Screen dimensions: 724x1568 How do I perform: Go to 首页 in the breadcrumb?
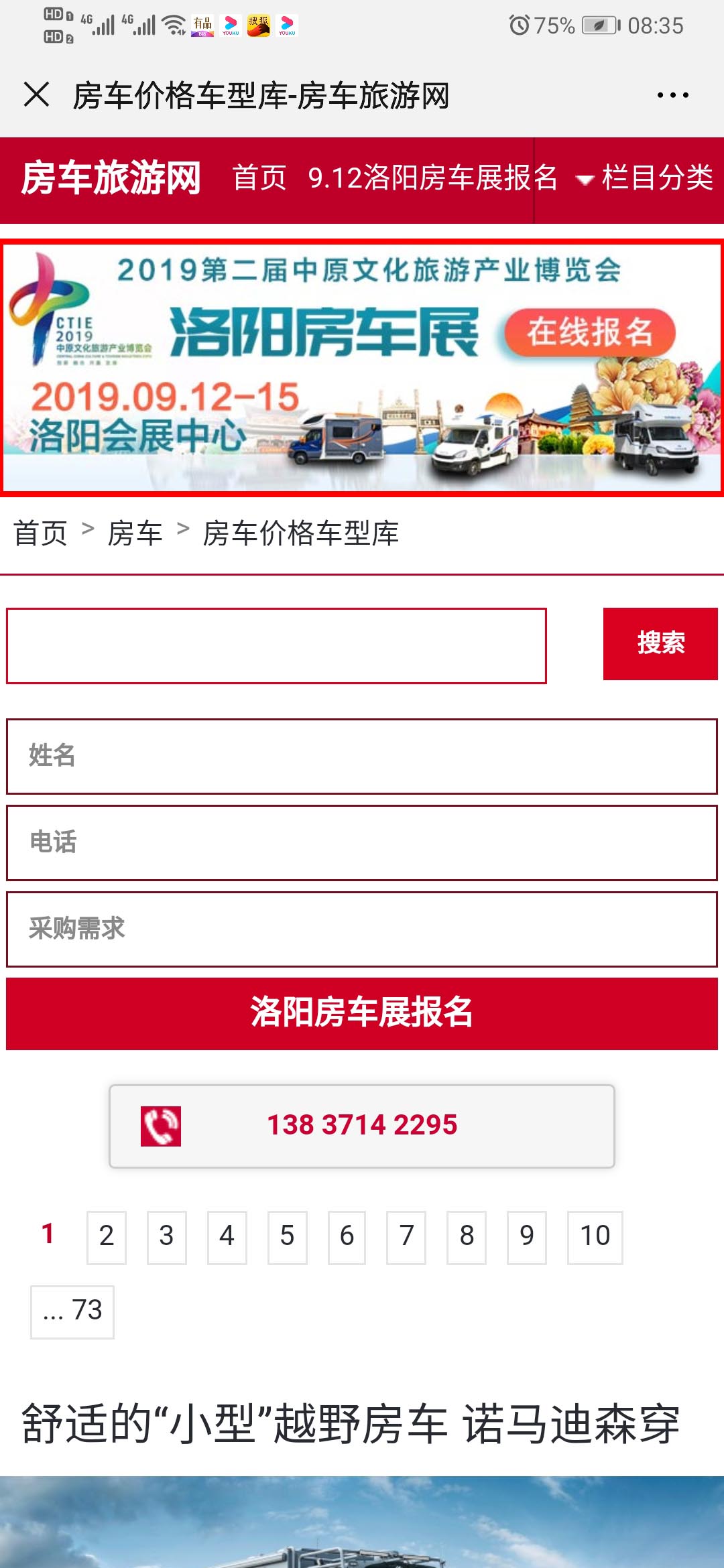point(40,533)
